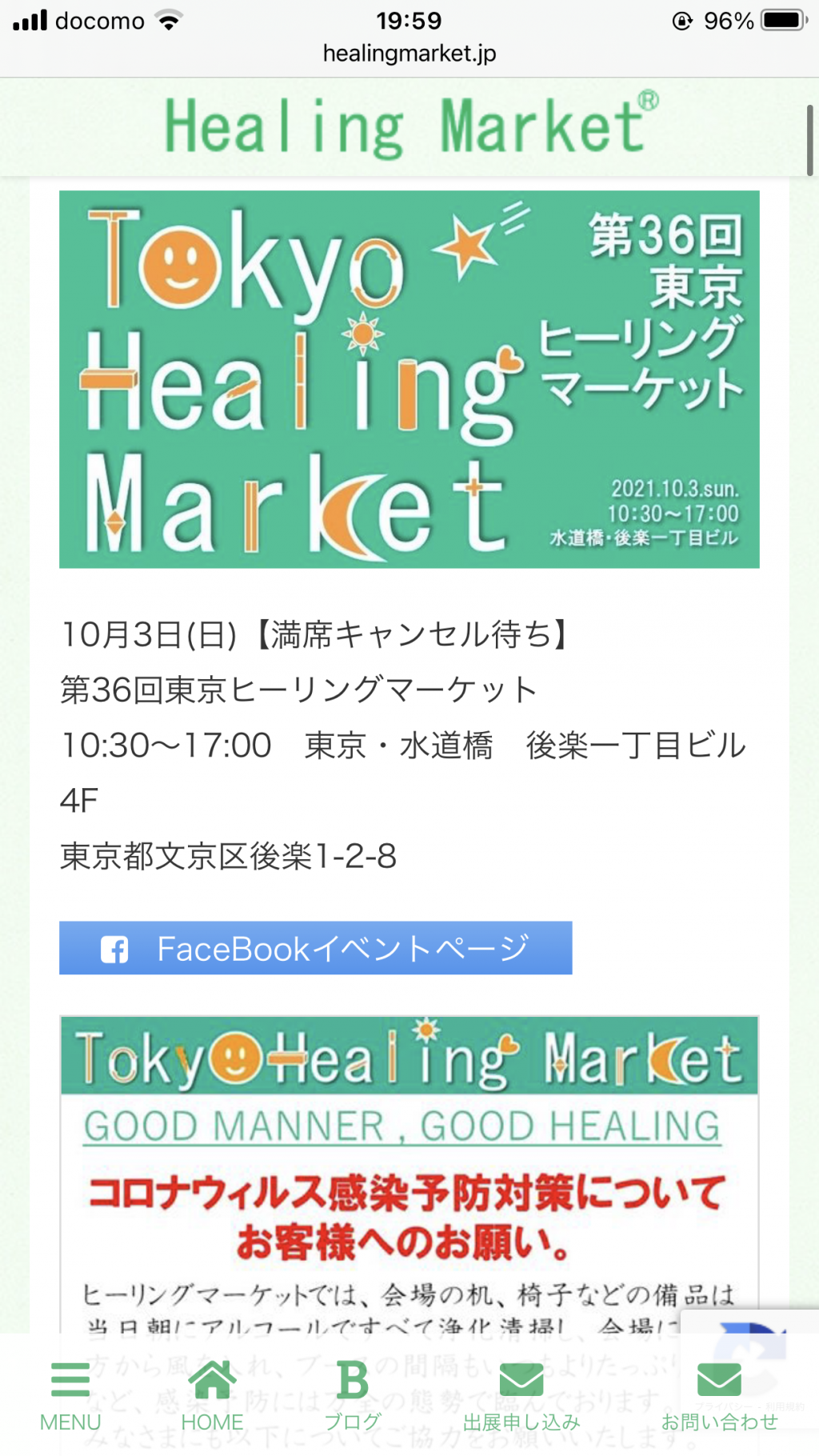Open the MENU drawer button
This screenshot has width=819, height=1456.
[x=70, y=1396]
